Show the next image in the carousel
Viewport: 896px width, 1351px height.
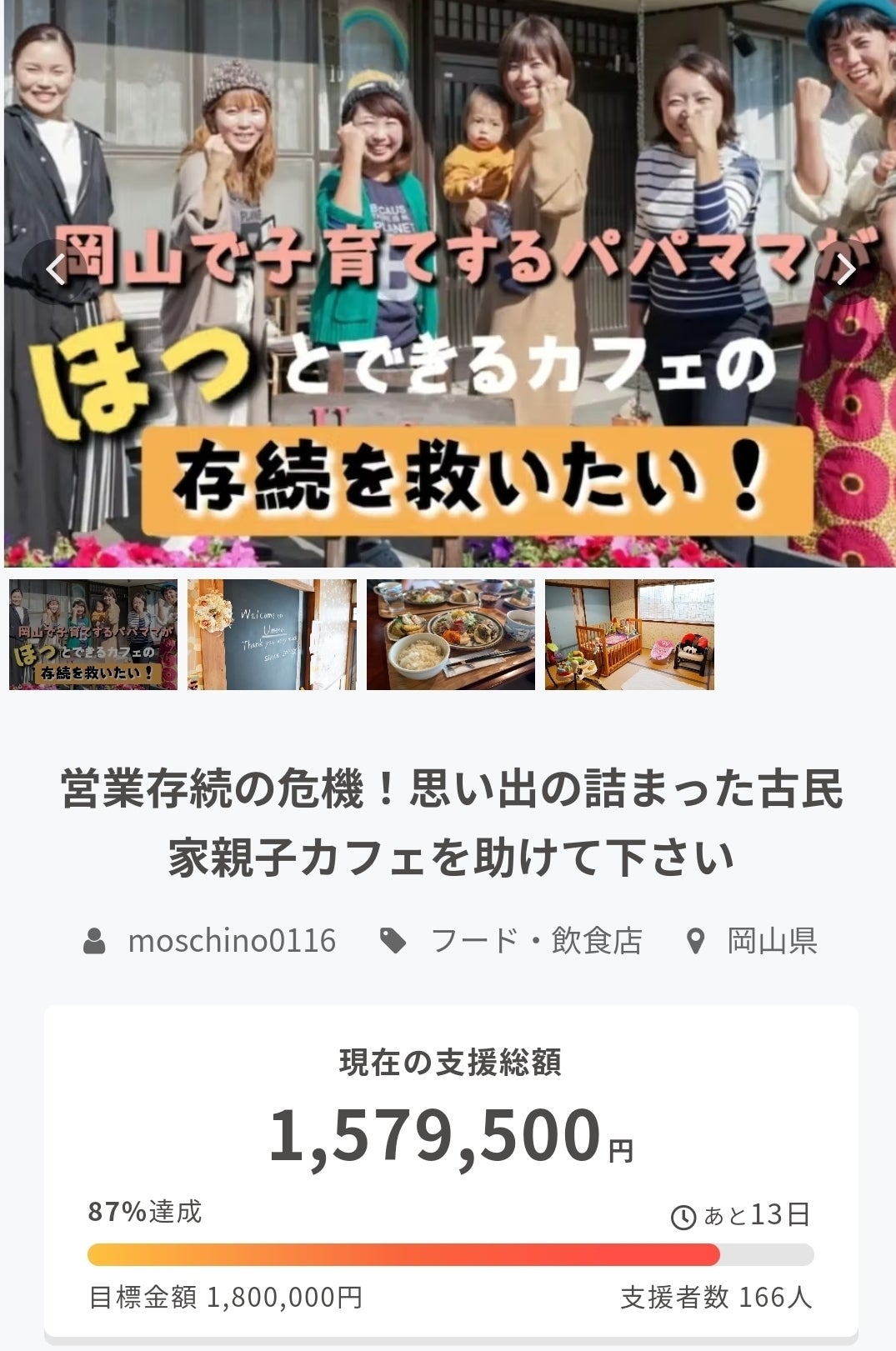click(844, 269)
